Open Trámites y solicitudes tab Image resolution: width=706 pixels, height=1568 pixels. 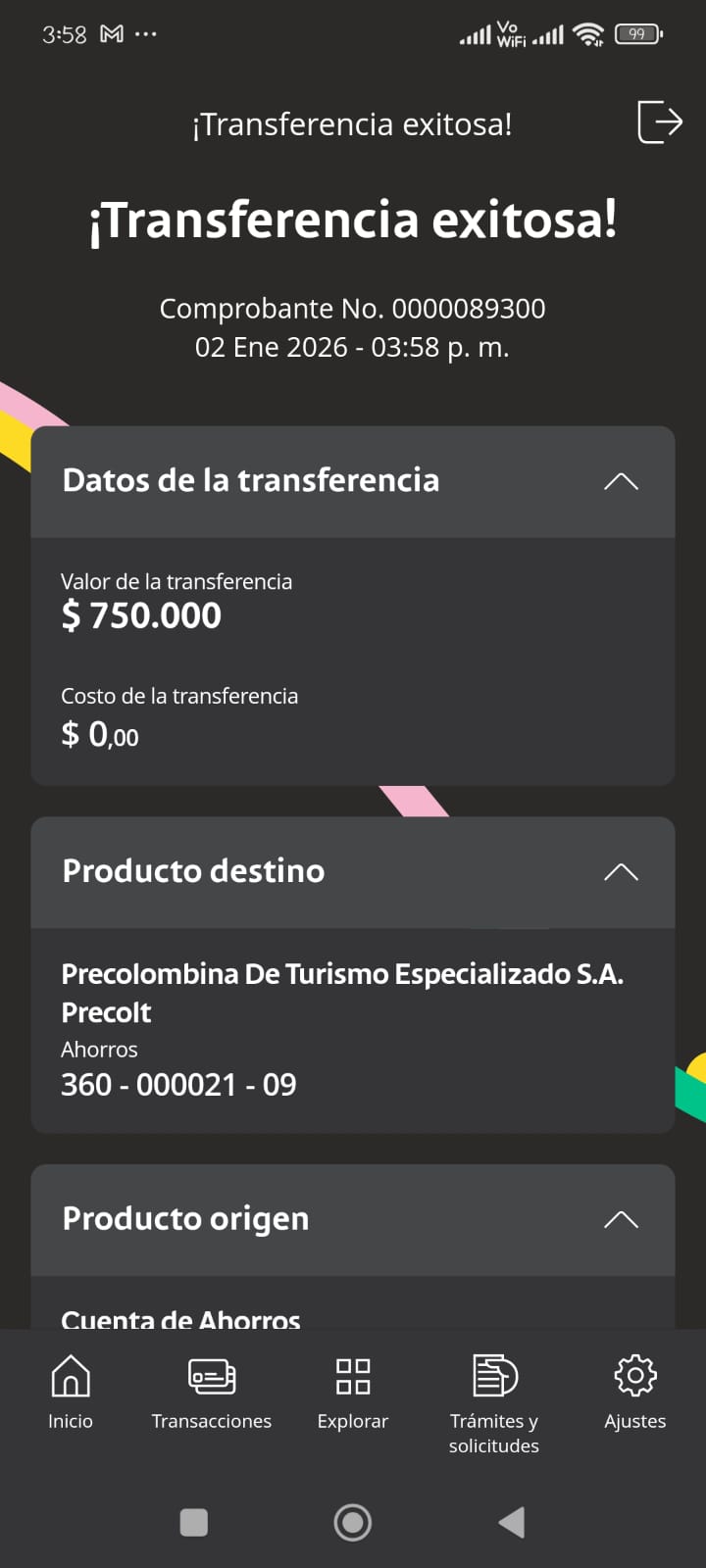494,1401
